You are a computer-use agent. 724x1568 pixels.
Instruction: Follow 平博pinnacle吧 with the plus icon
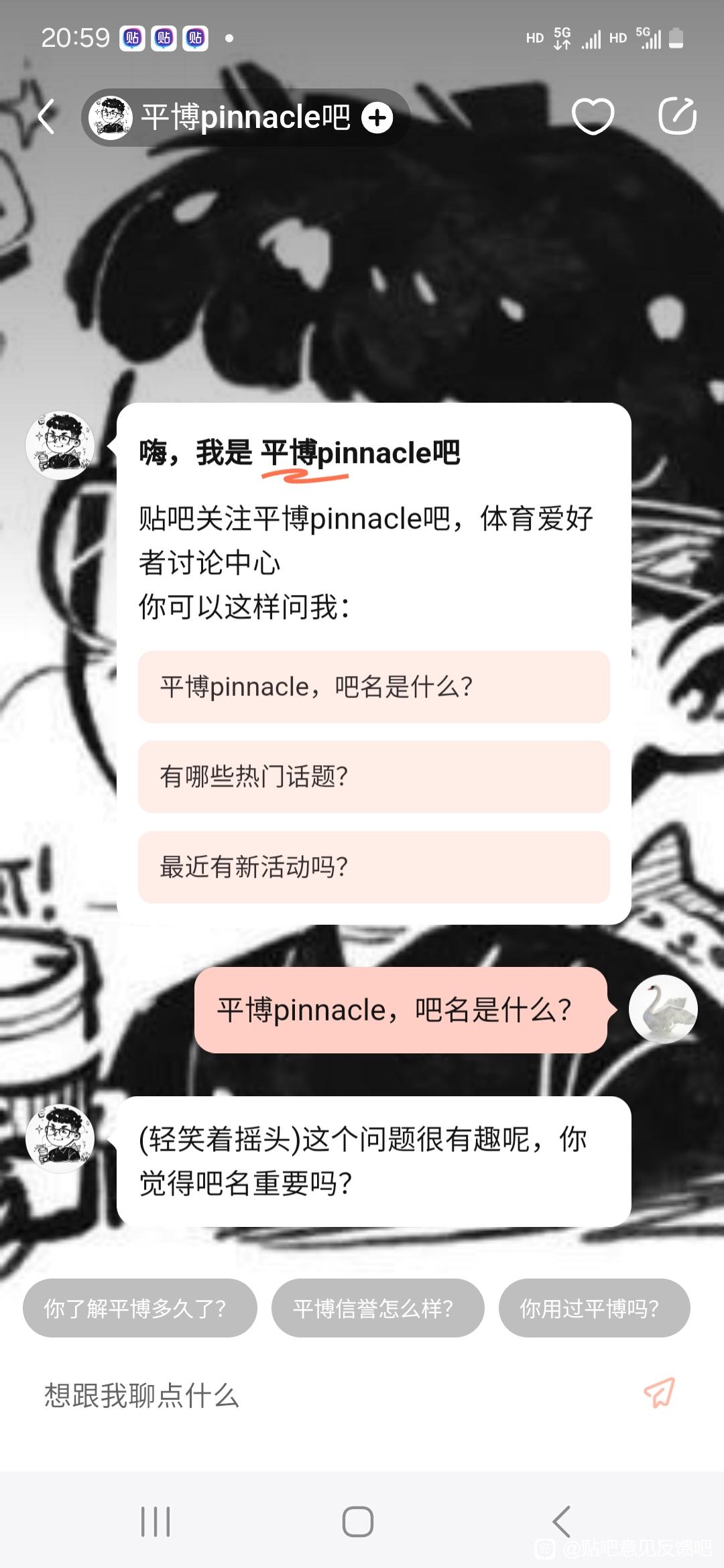click(x=377, y=118)
